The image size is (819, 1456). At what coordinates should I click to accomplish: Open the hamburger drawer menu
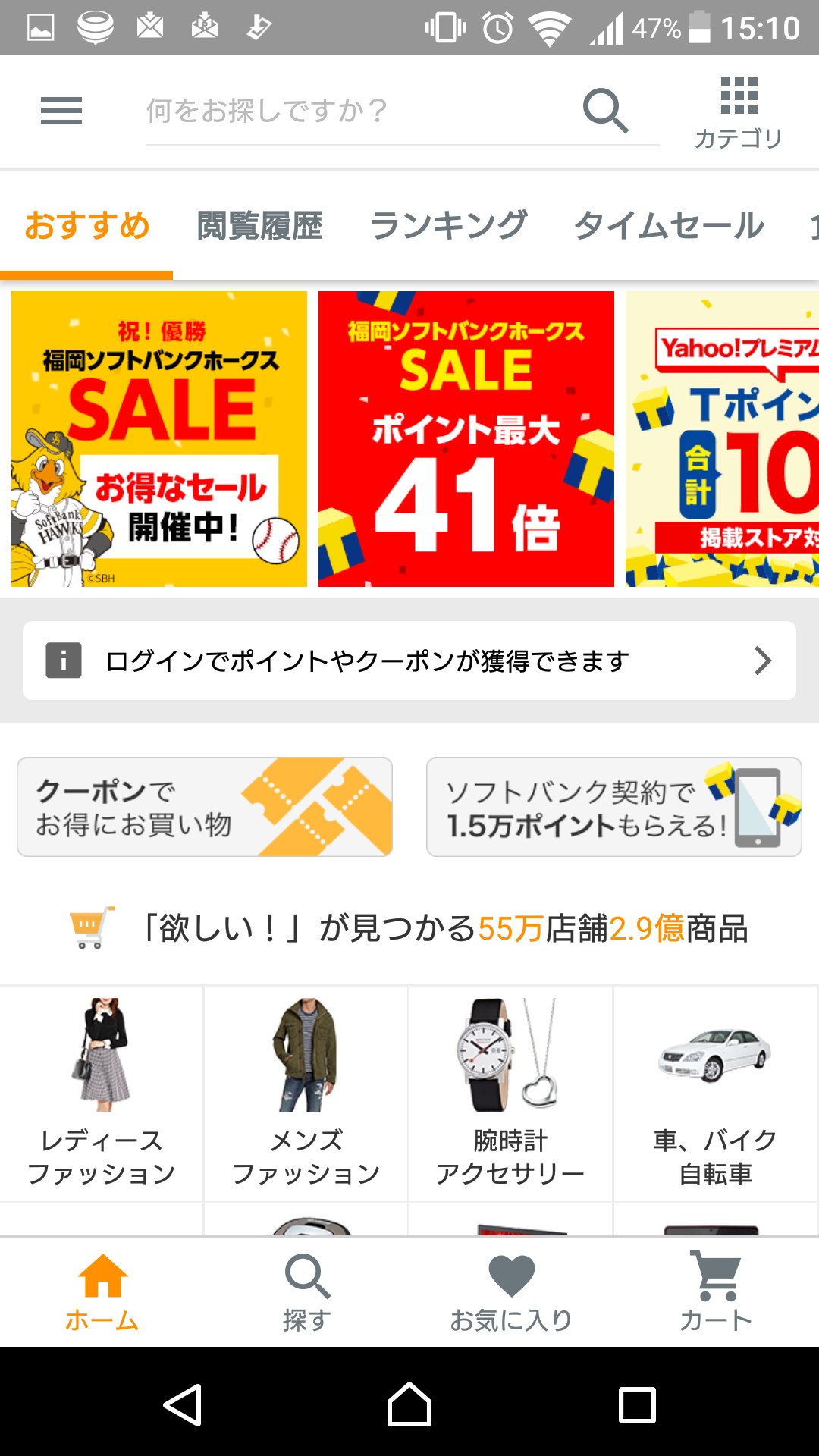coord(61,111)
